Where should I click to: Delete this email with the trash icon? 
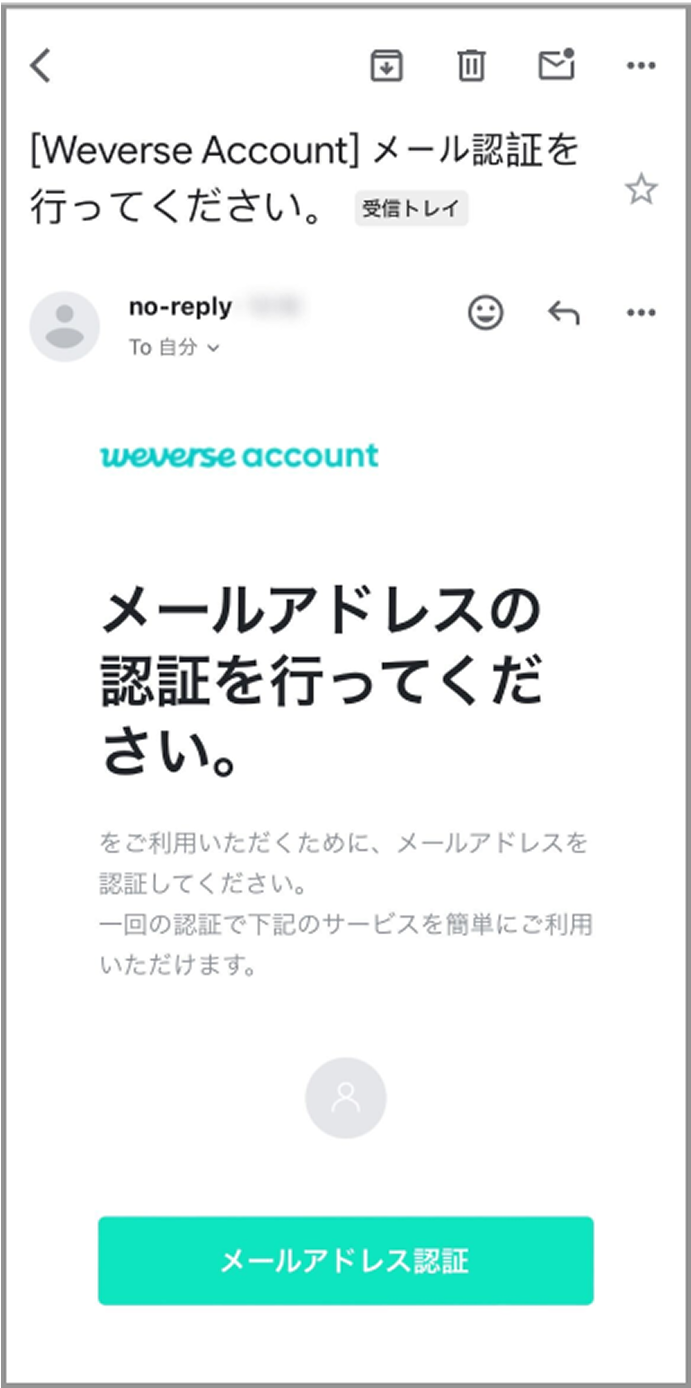[x=471, y=66]
